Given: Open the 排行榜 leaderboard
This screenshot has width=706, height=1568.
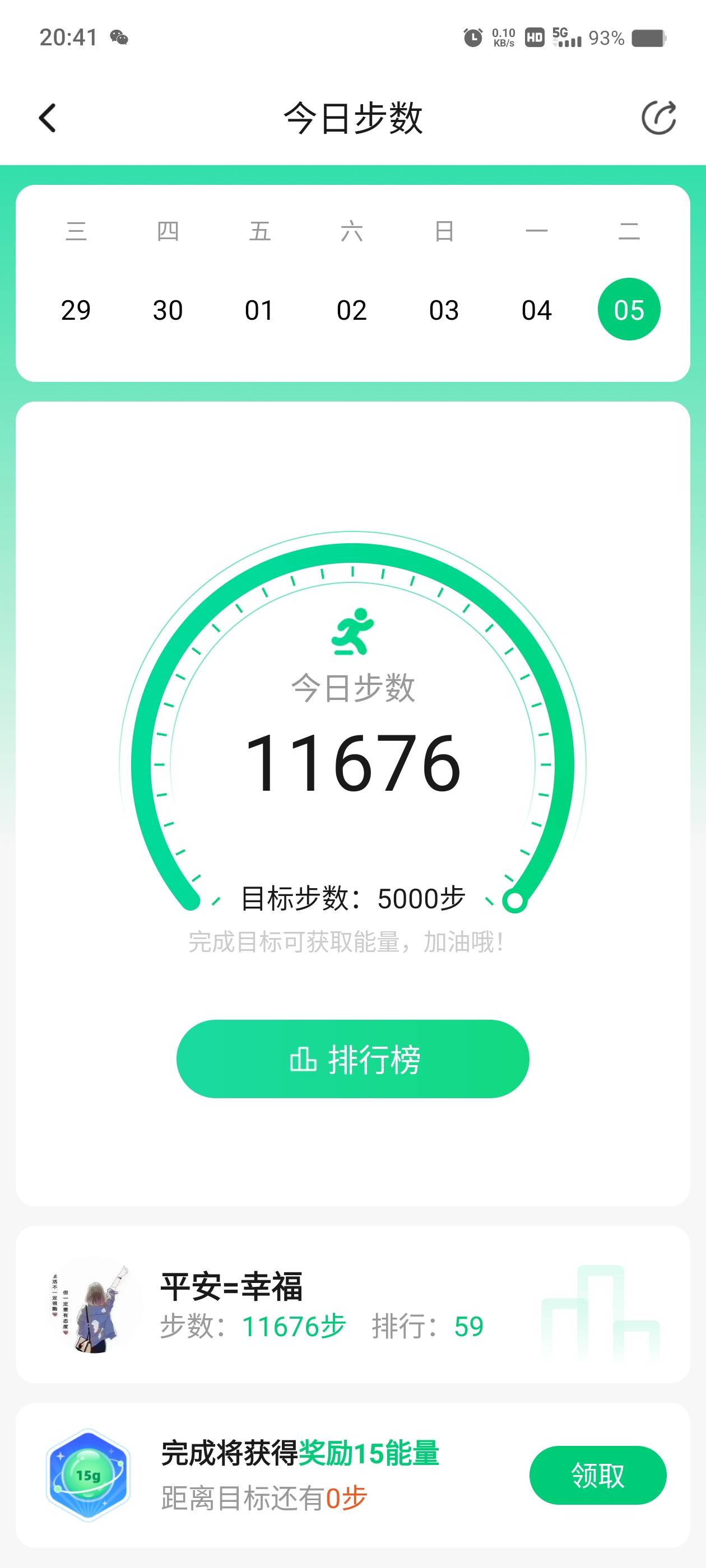Looking at the screenshot, I should point(352,1058).
